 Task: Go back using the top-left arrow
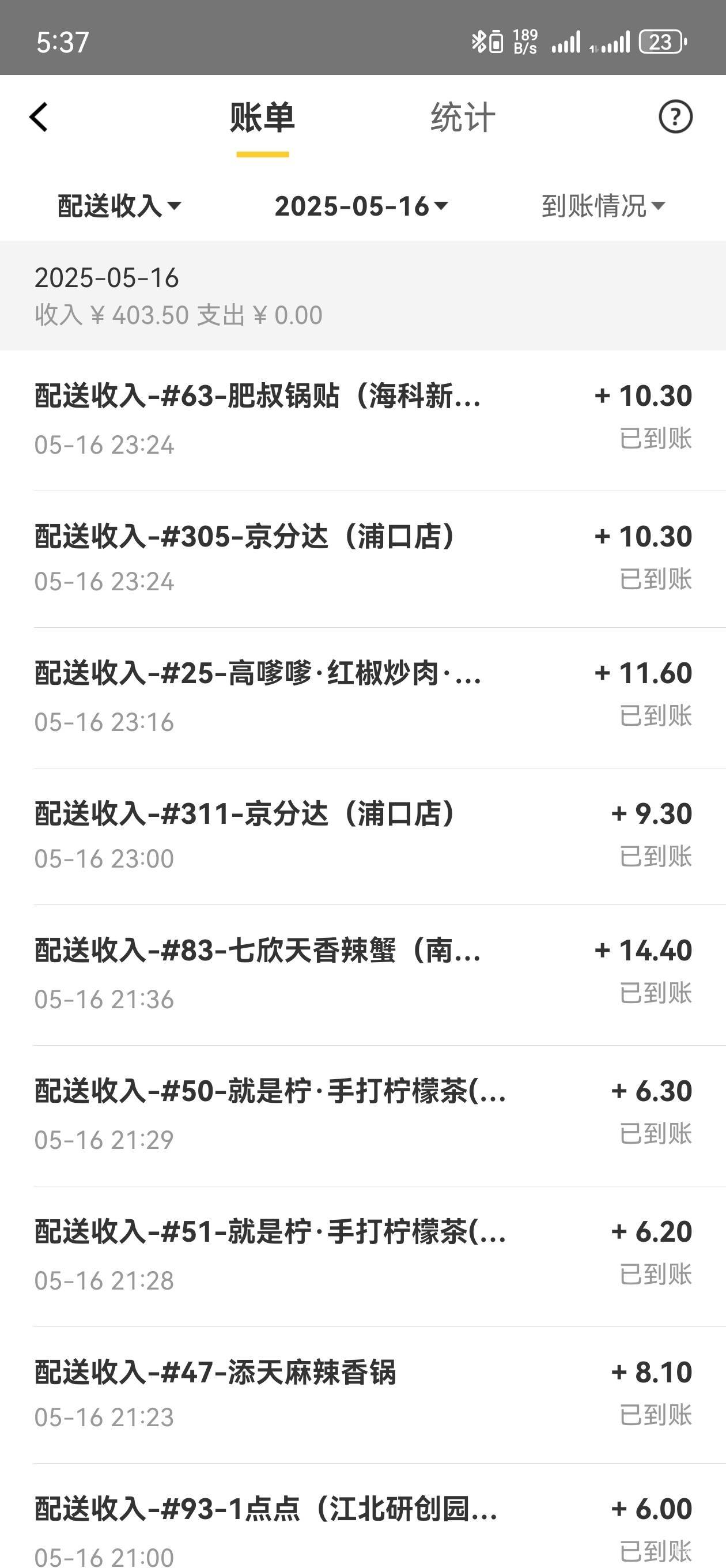pyautogui.click(x=39, y=117)
